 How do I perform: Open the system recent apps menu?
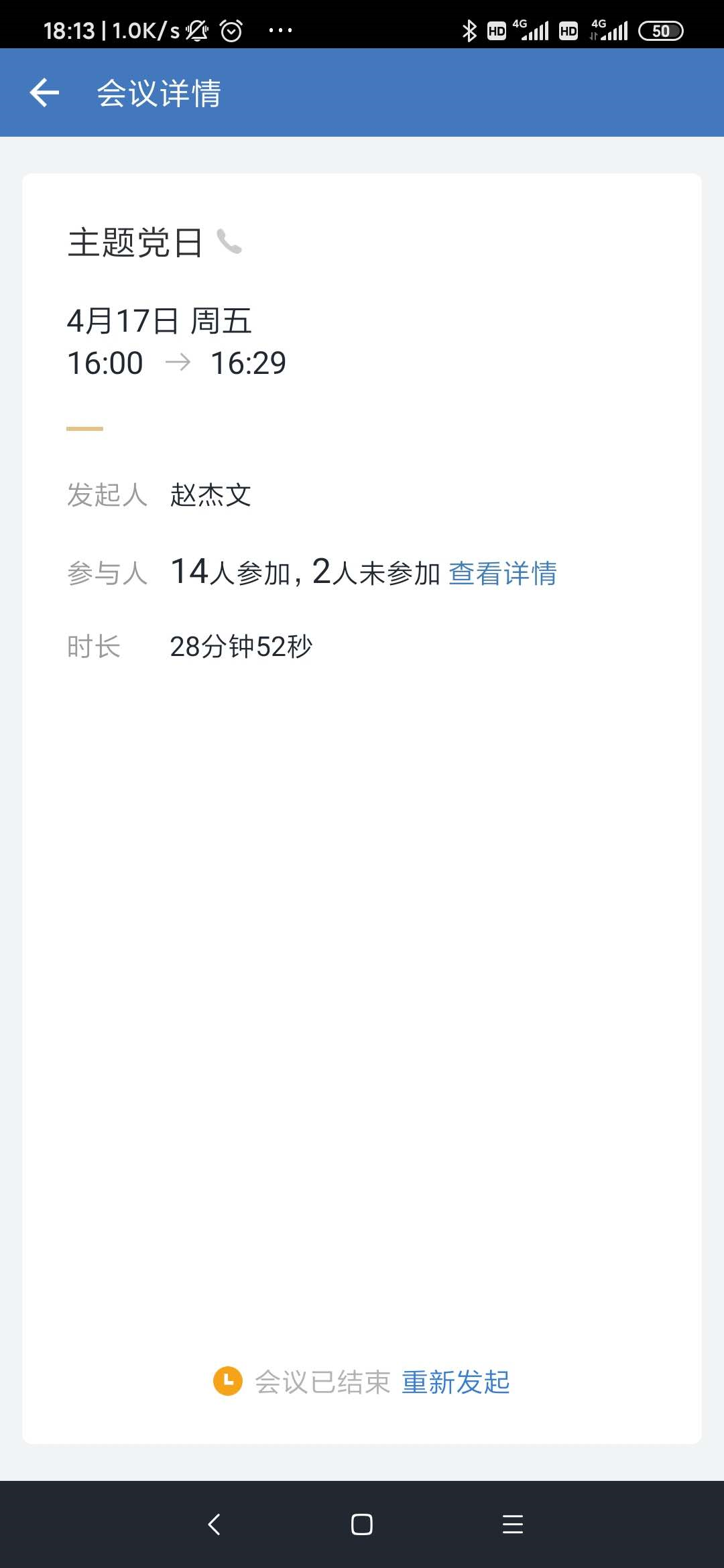[x=513, y=1524]
